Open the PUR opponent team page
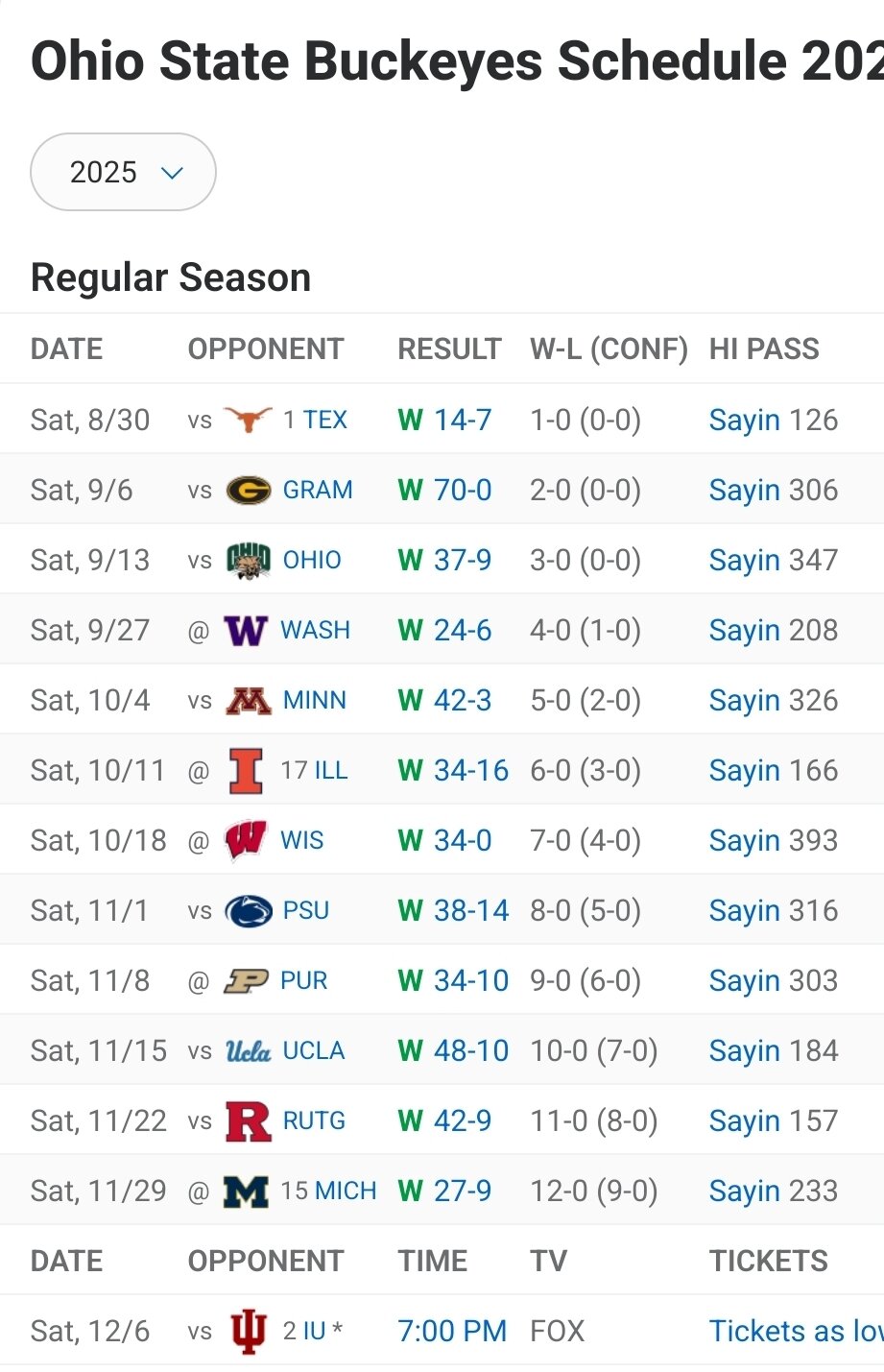The width and height of the screenshot is (884, 1372). (x=303, y=980)
